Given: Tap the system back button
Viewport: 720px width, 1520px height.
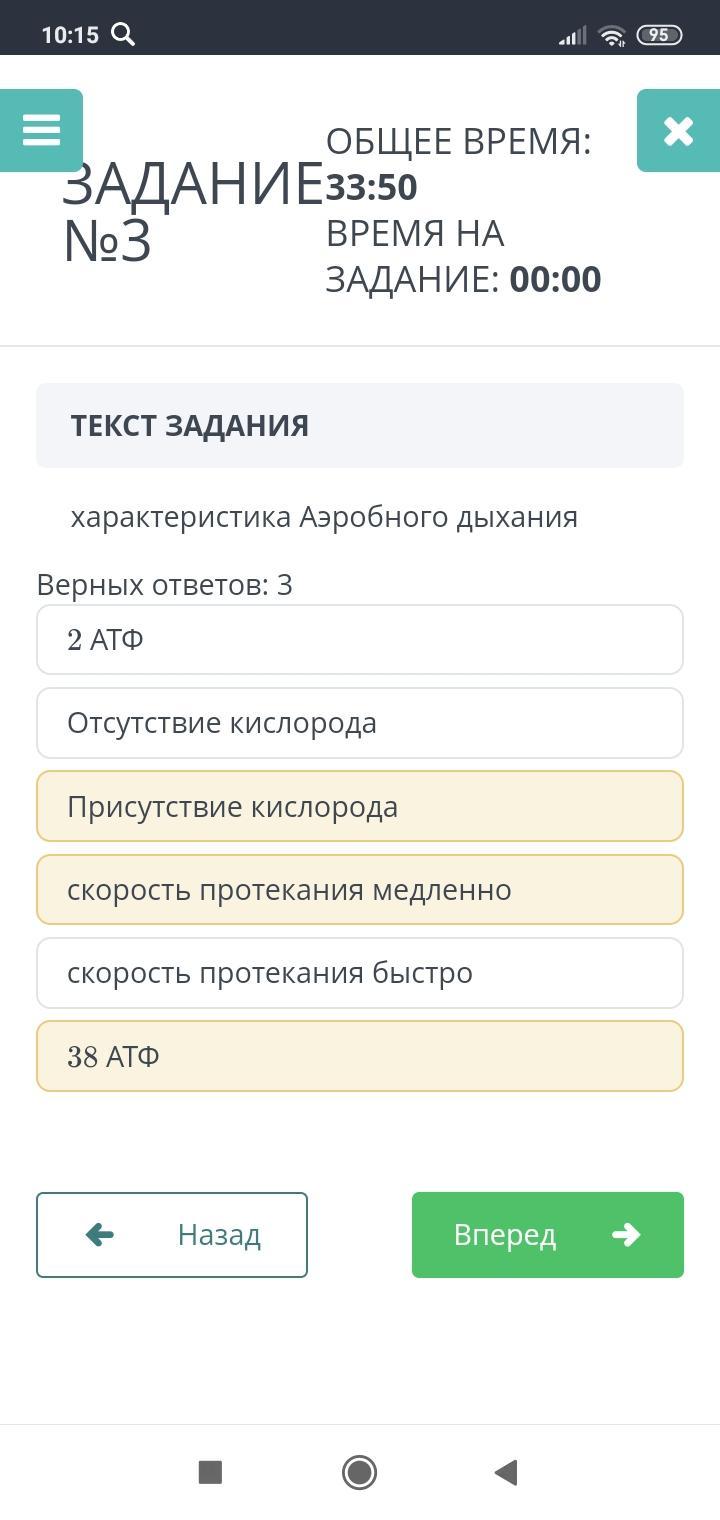Looking at the screenshot, I should coord(506,1472).
